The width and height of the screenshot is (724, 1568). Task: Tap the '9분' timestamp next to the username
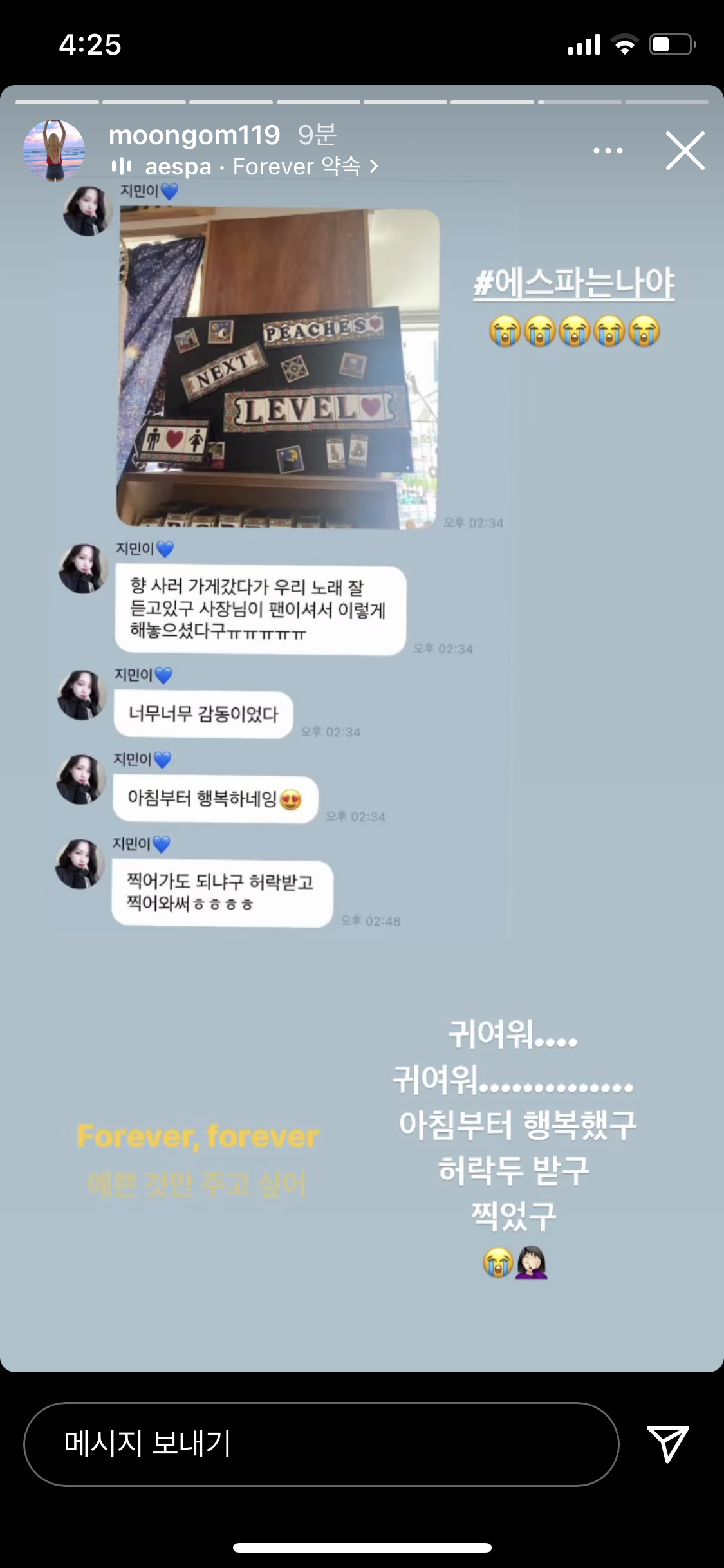tap(318, 136)
